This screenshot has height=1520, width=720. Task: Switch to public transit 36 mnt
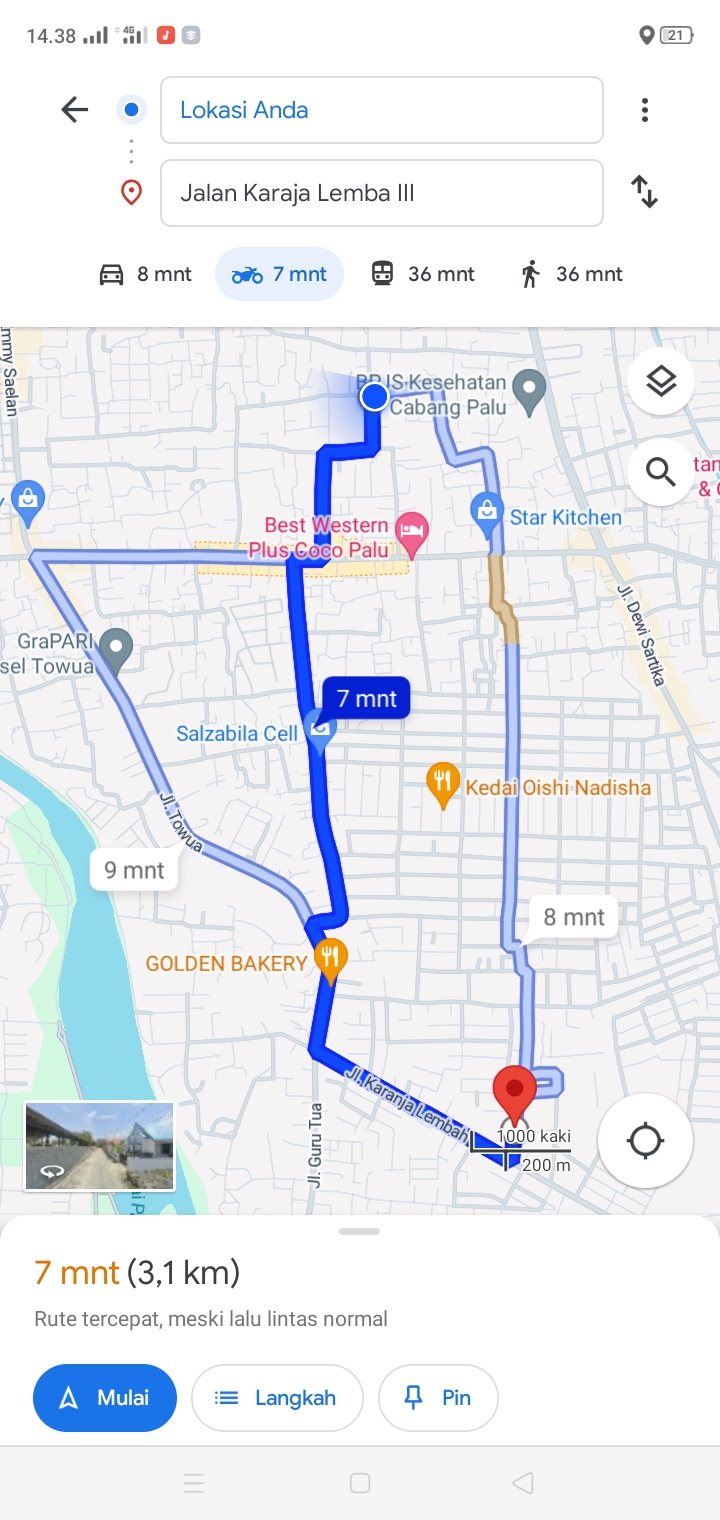pos(423,274)
